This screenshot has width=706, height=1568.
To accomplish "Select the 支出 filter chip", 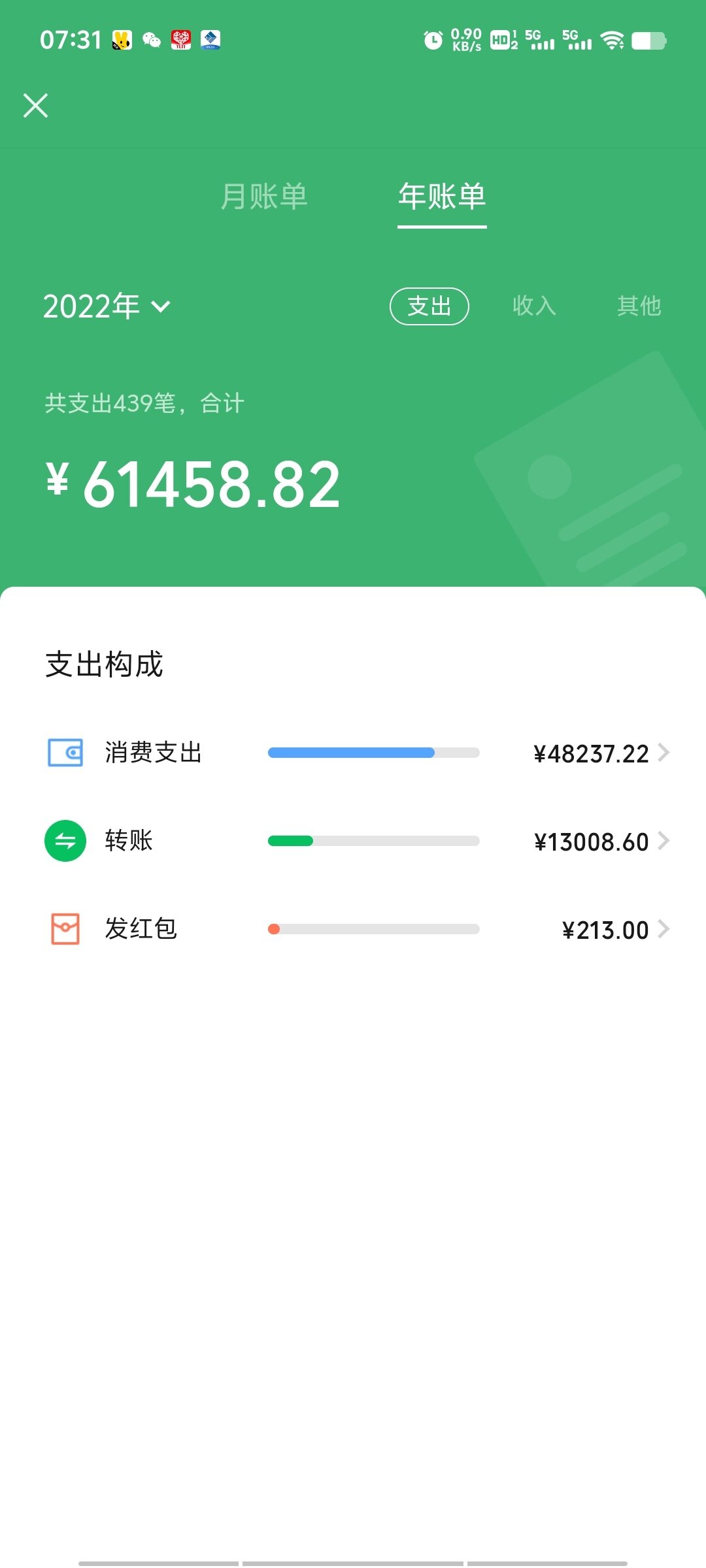I will pos(429,306).
